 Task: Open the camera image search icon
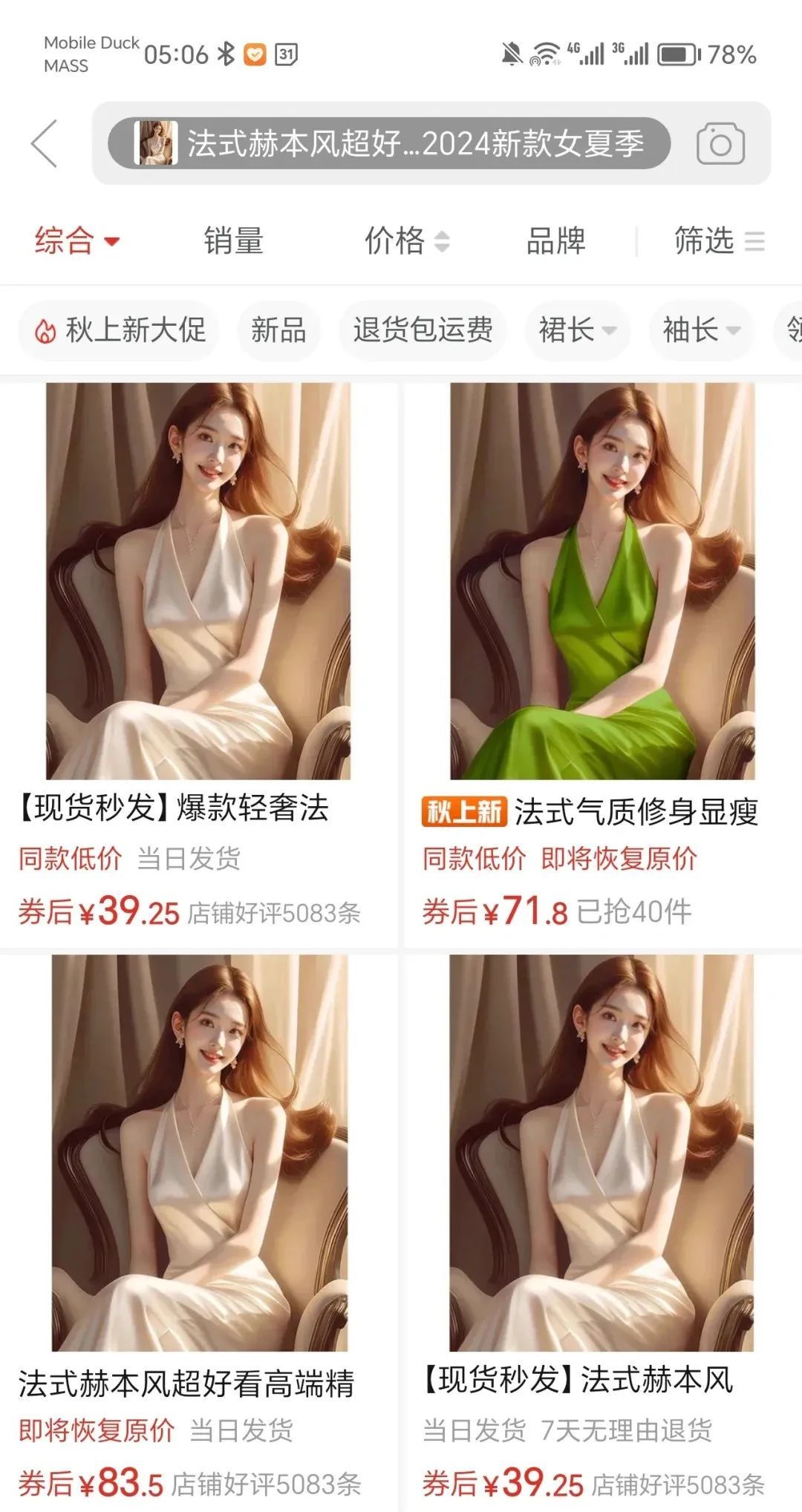point(720,144)
